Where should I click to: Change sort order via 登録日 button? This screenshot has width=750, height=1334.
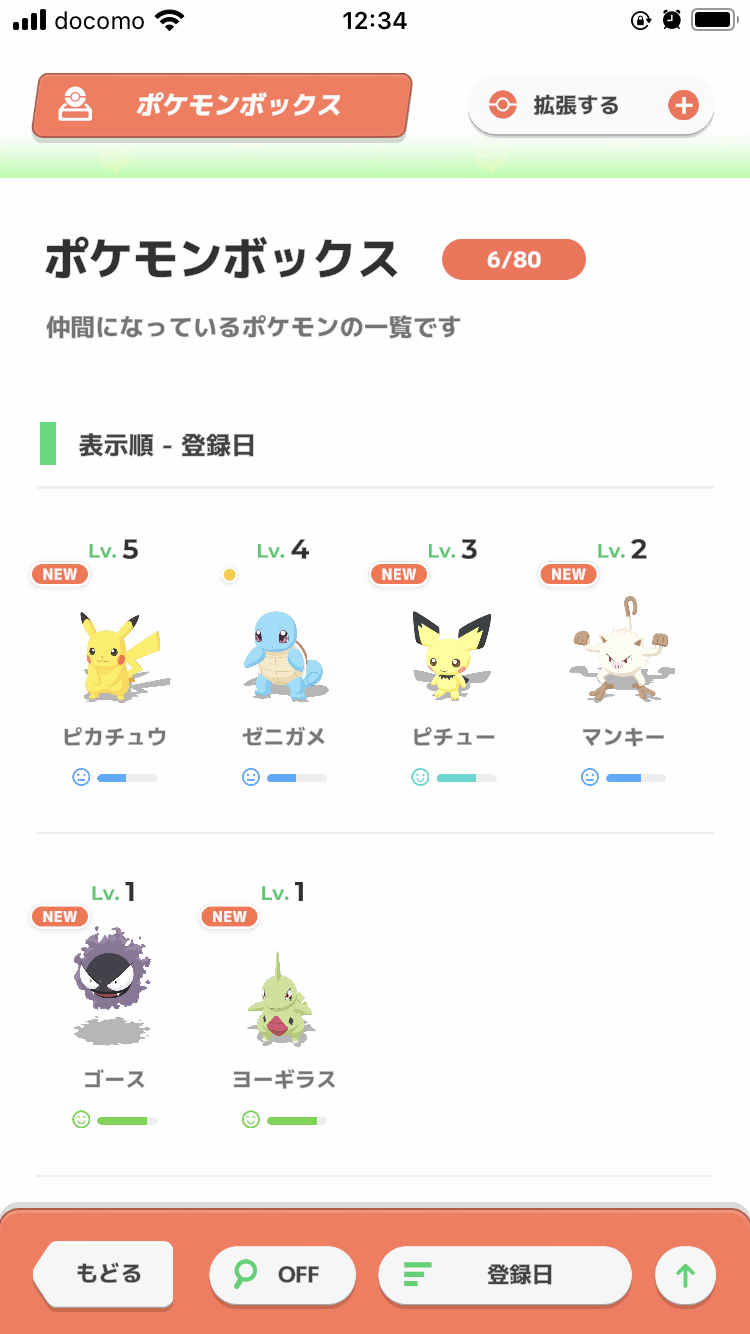504,1275
